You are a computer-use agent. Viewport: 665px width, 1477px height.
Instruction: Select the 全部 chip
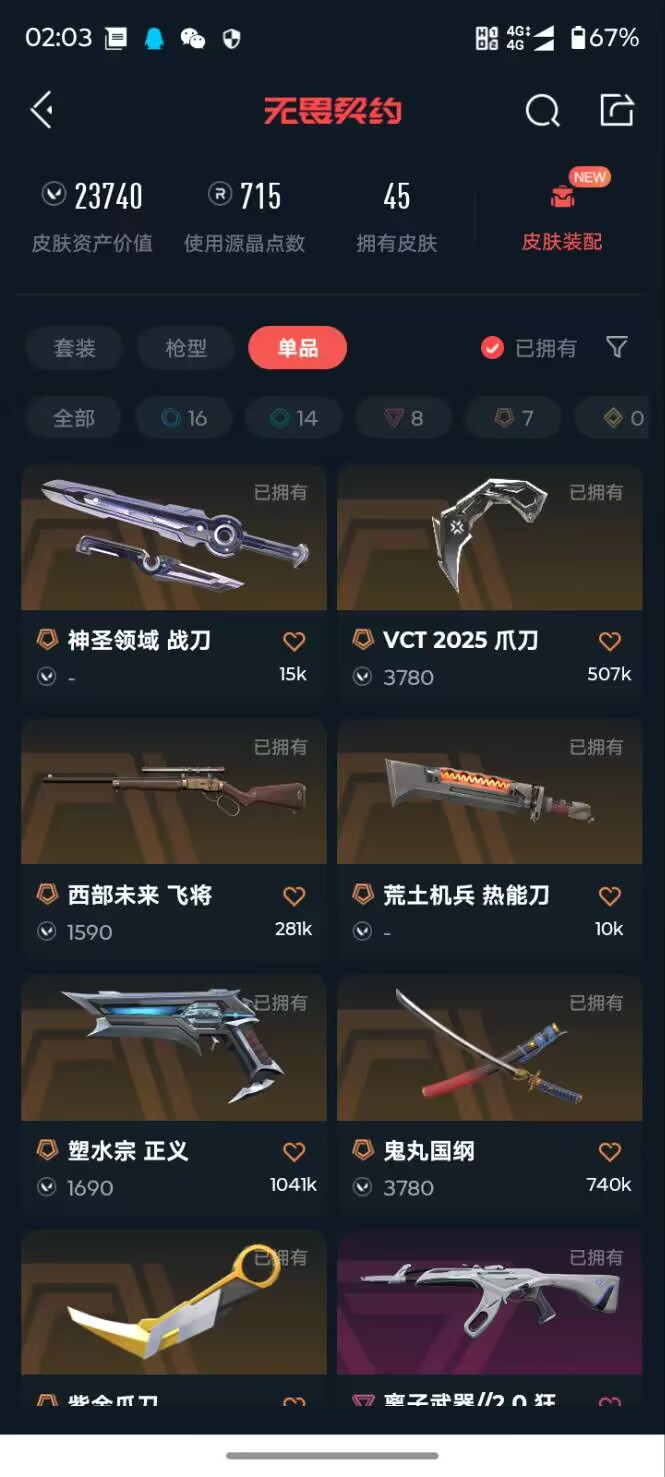tap(74, 418)
